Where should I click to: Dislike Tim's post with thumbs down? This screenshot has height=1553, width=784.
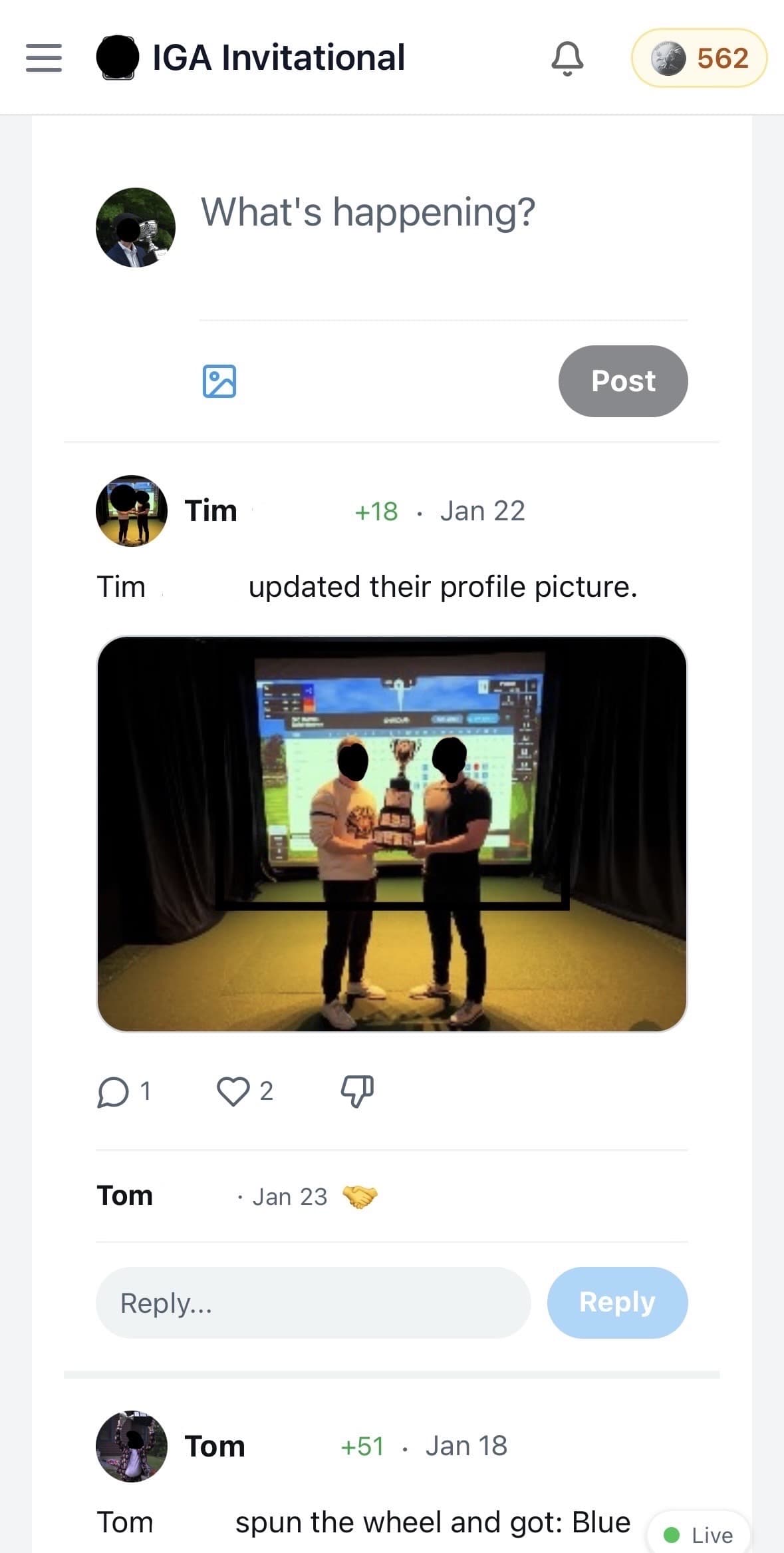(356, 1089)
